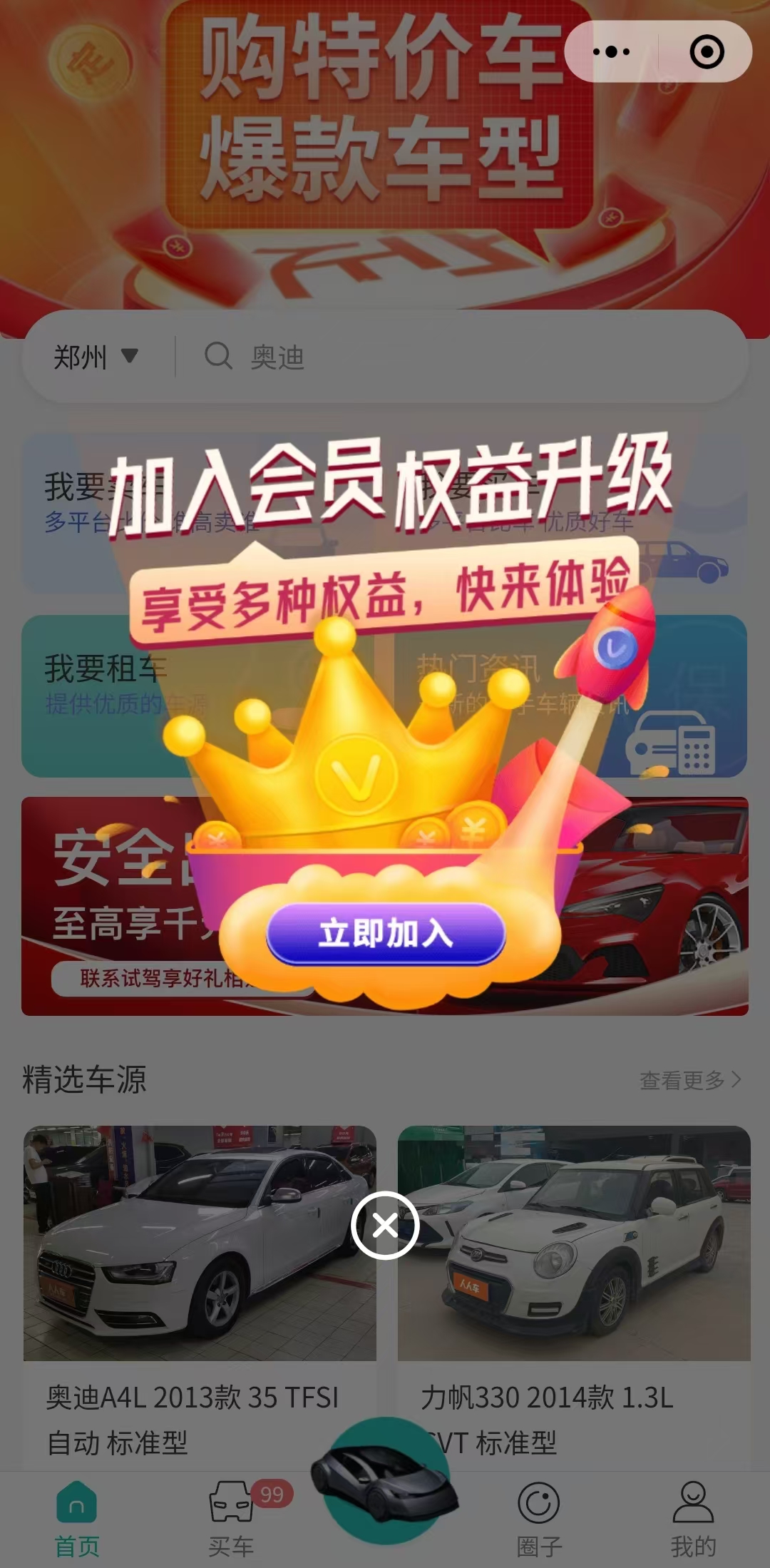Open the mini program overflow menu

pyautogui.click(x=612, y=51)
